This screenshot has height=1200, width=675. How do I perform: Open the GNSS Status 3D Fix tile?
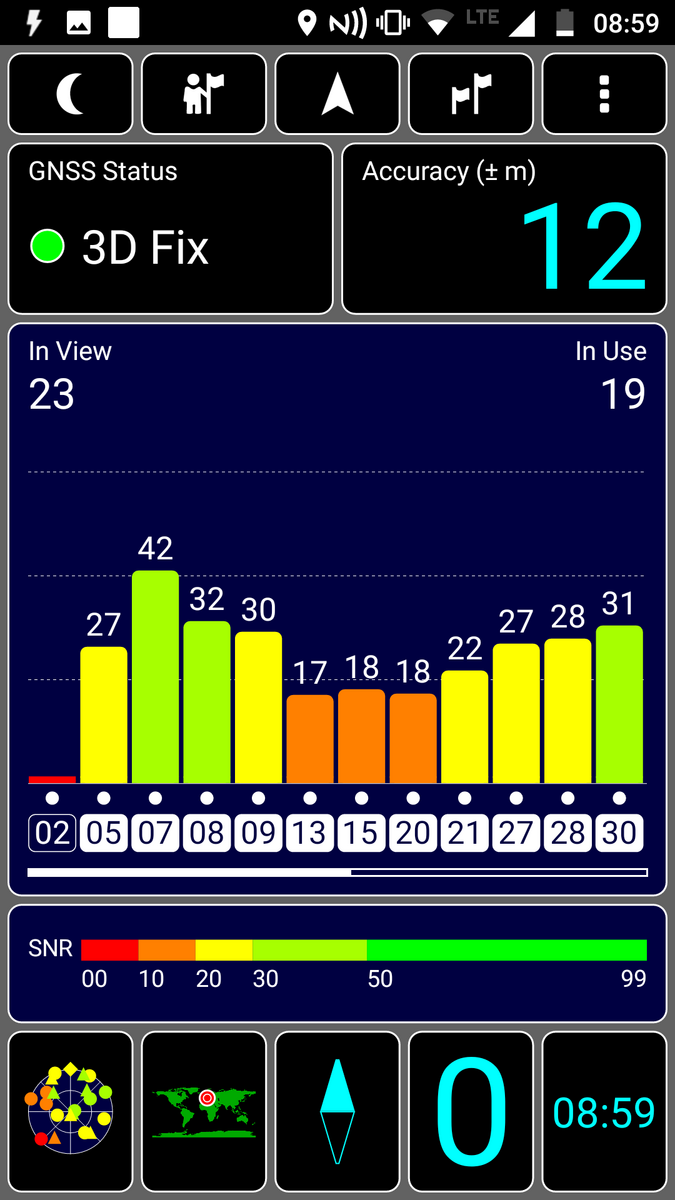(x=170, y=229)
